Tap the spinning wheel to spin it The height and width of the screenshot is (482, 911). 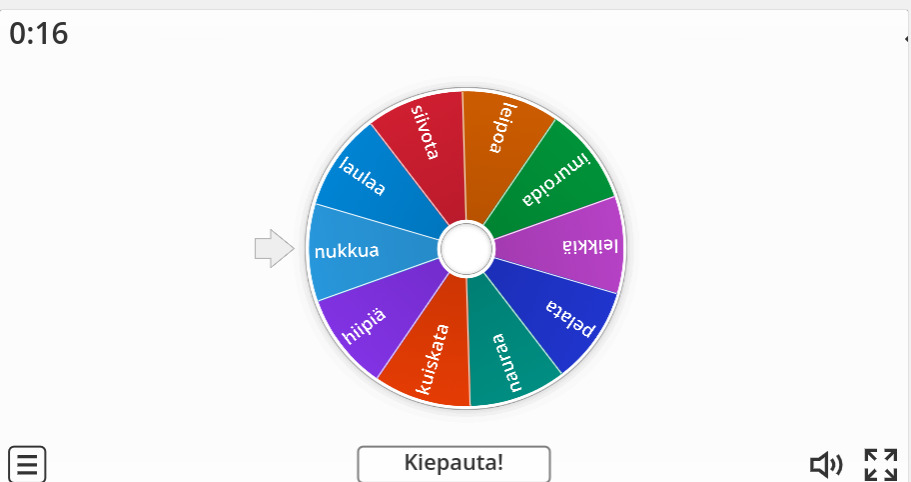point(467,249)
